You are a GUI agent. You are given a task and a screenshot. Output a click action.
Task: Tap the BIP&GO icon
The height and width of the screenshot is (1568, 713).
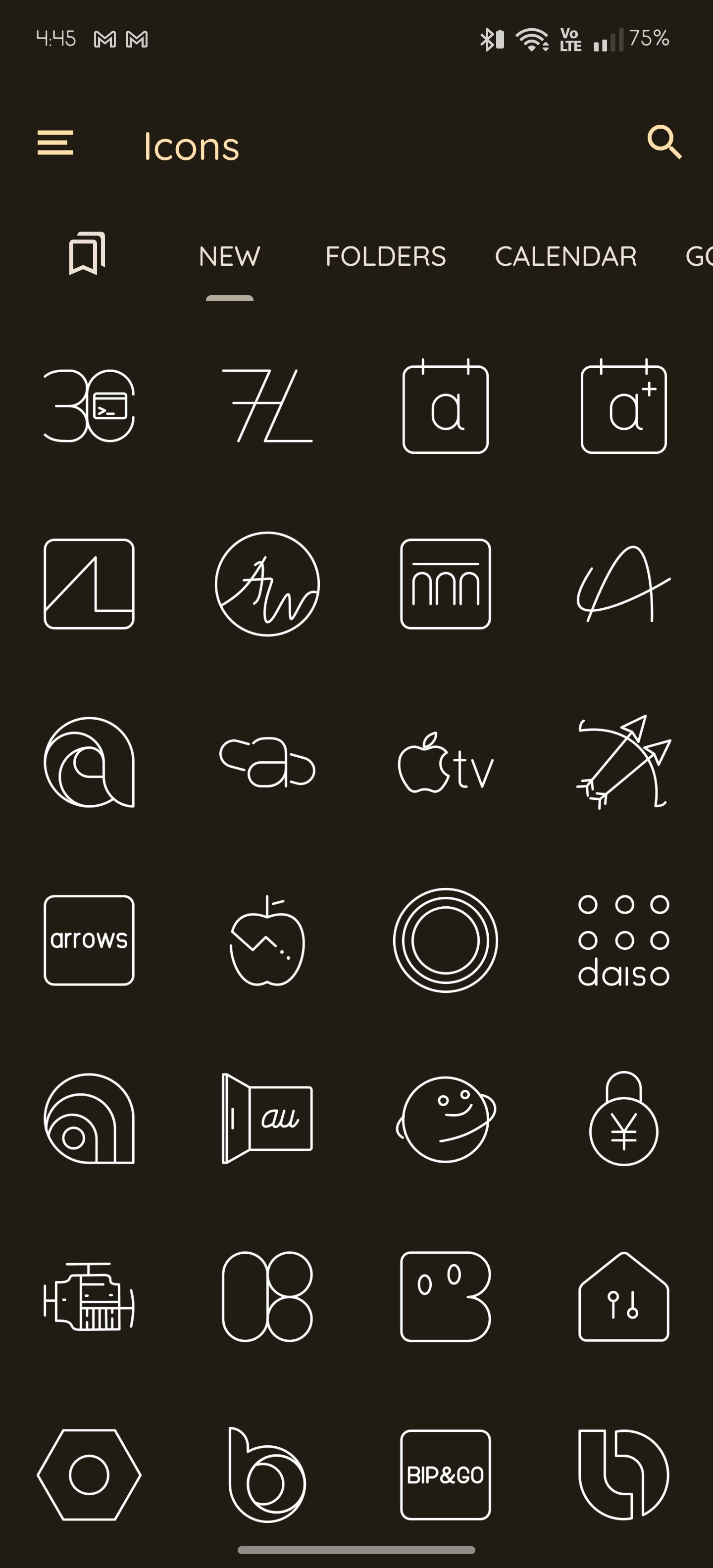click(445, 1474)
